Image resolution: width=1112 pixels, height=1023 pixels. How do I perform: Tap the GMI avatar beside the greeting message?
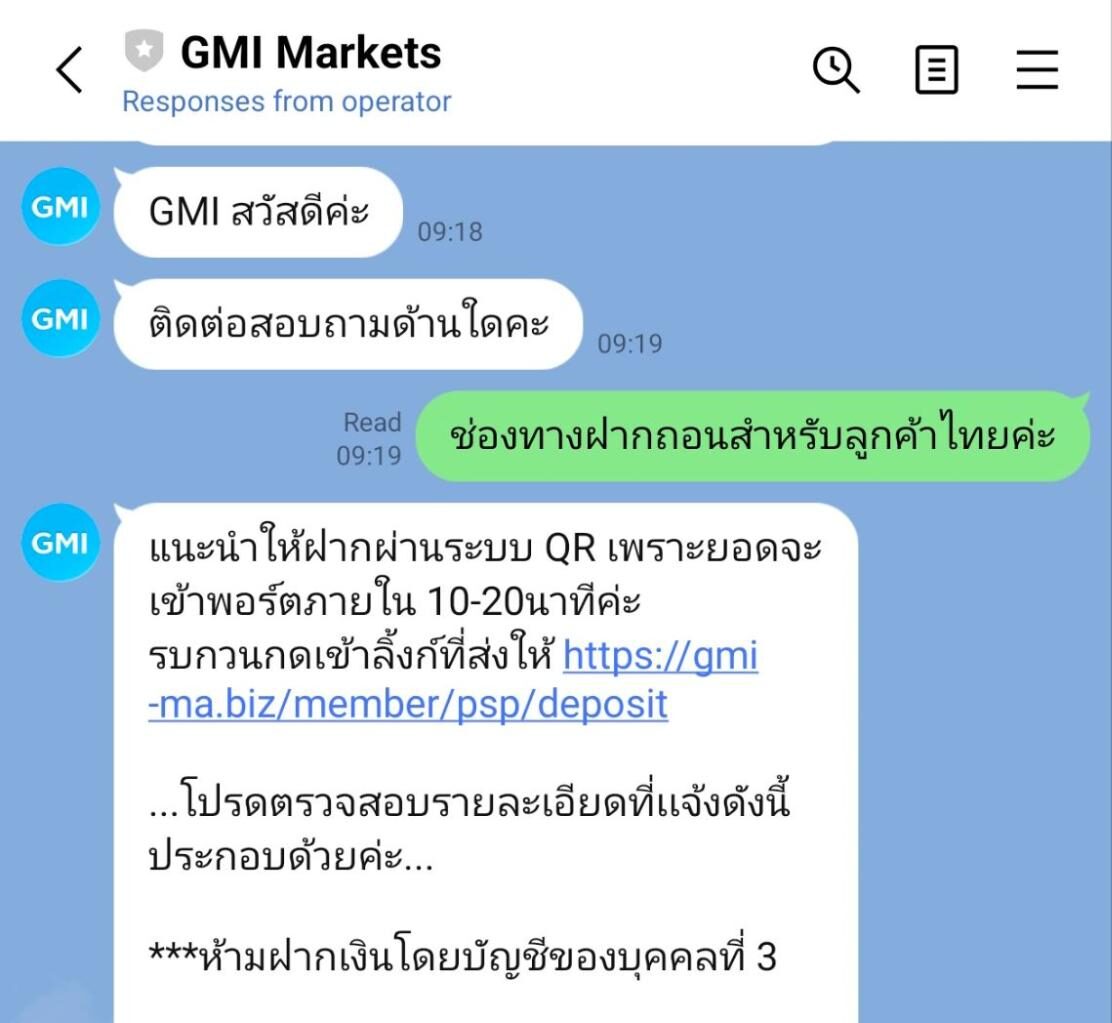tap(60, 207)
